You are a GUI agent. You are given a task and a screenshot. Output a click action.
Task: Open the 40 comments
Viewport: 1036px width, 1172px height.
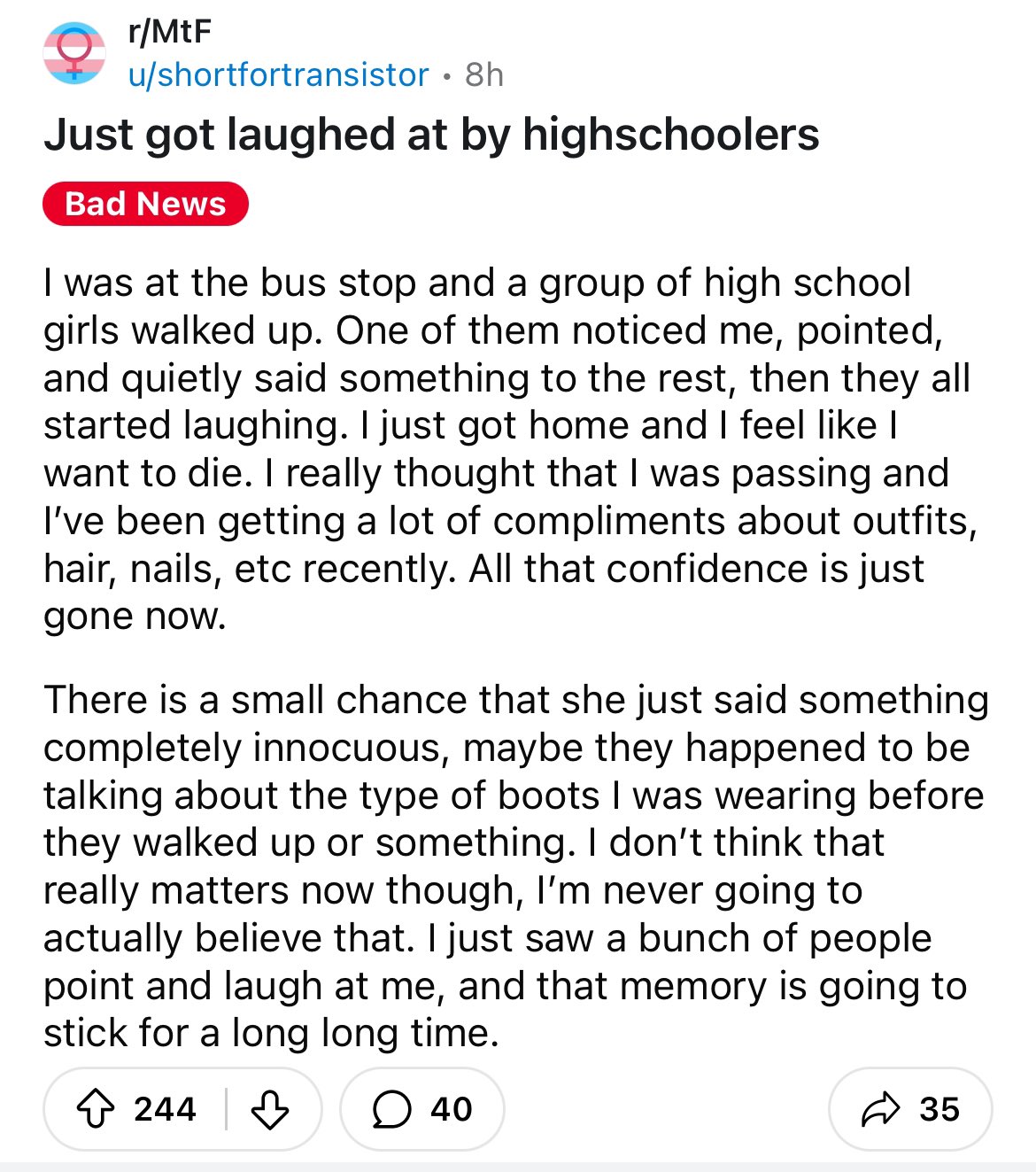422,1109
